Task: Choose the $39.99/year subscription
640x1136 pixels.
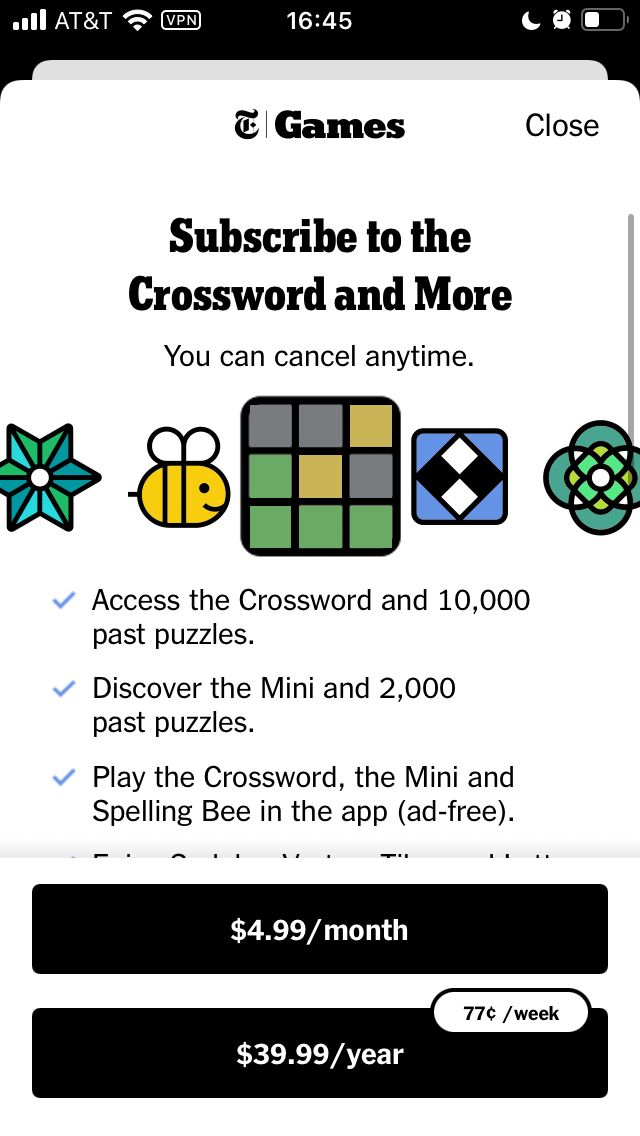Action: [320, 1053]
